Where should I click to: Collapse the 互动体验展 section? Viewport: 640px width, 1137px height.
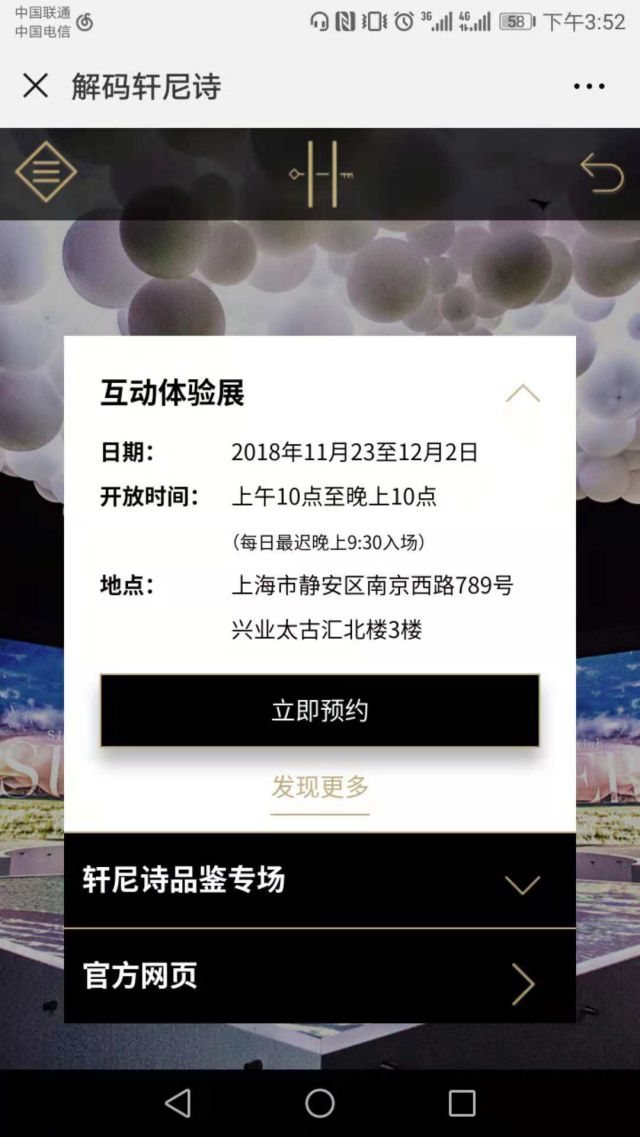522,394
